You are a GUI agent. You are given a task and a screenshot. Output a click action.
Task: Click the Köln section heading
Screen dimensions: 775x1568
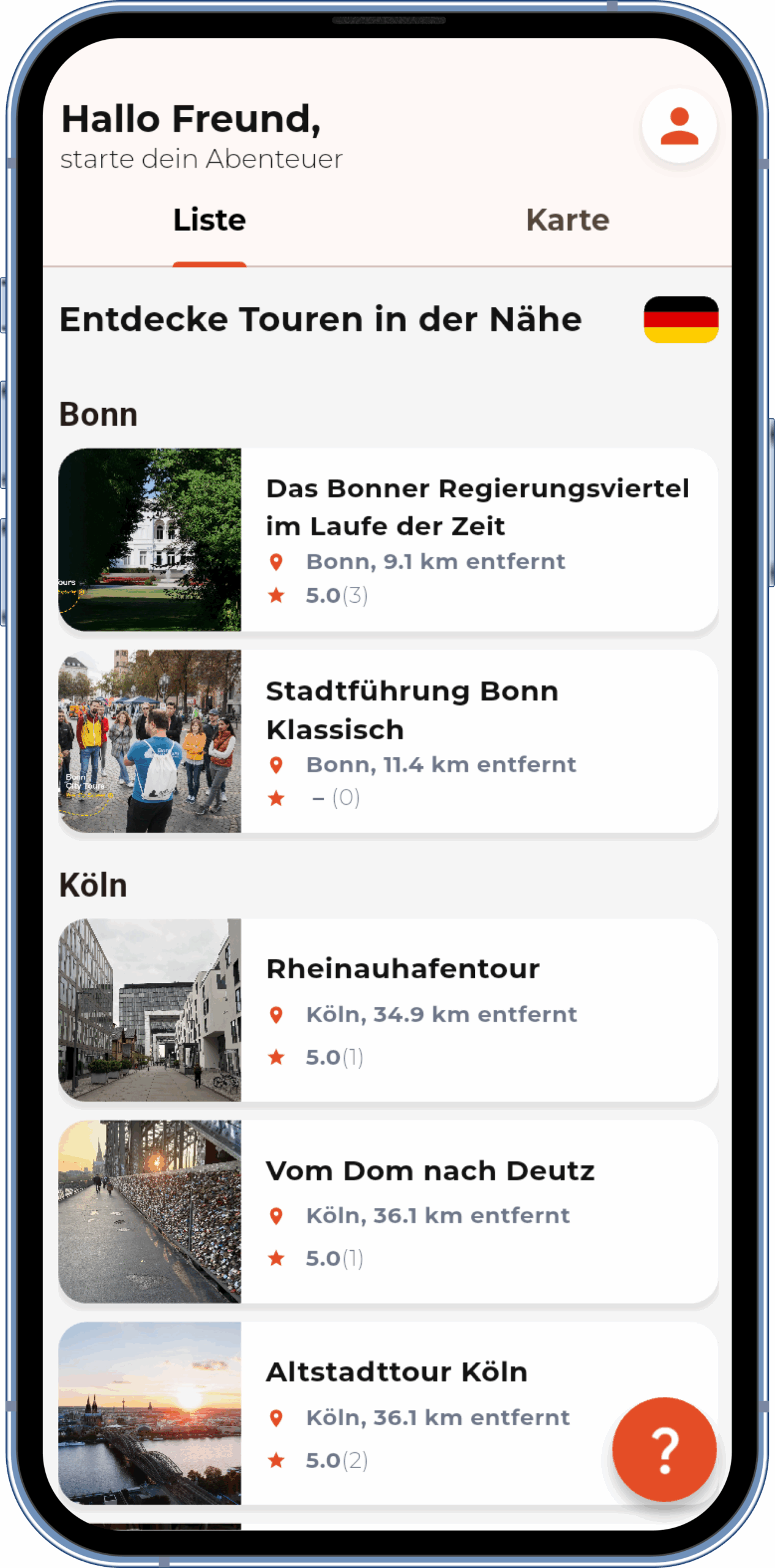point(93,883)
